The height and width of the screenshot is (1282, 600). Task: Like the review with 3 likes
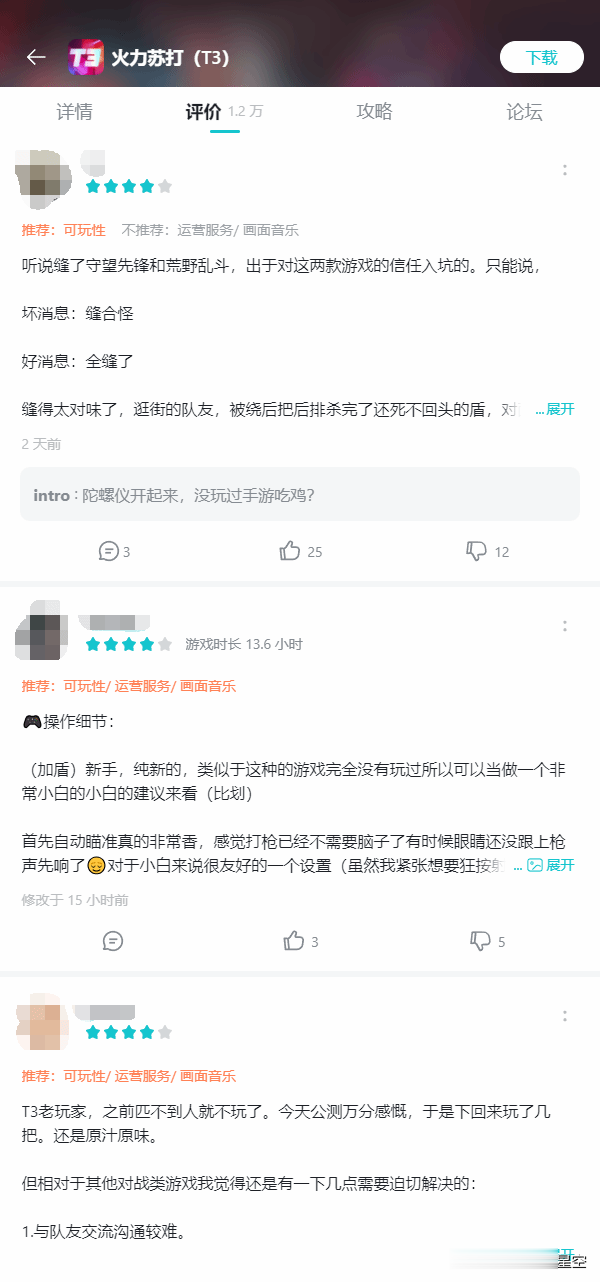coord(300,941)
